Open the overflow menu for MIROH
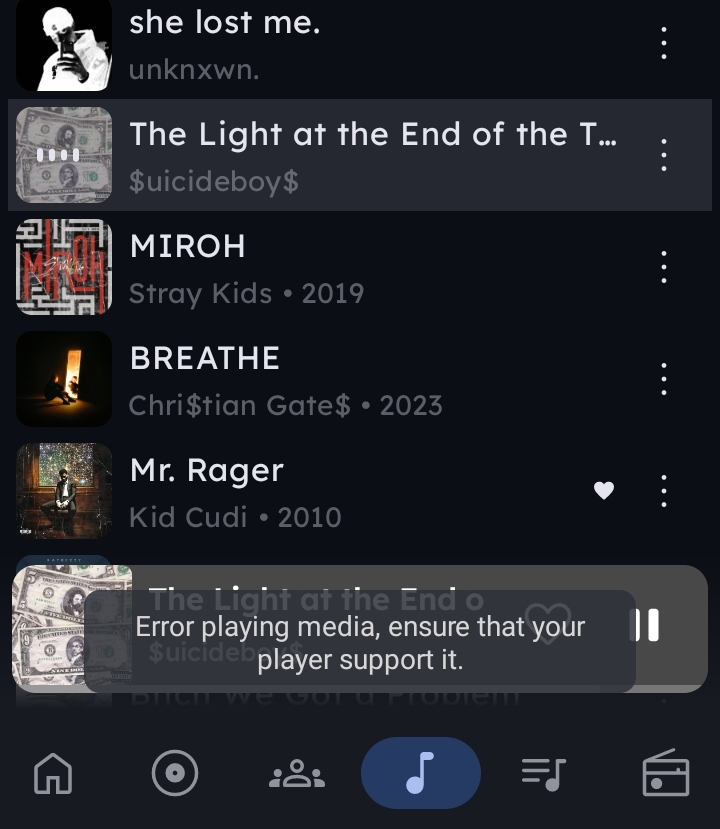This screenshot has height=829, width=720. point(663,267)
